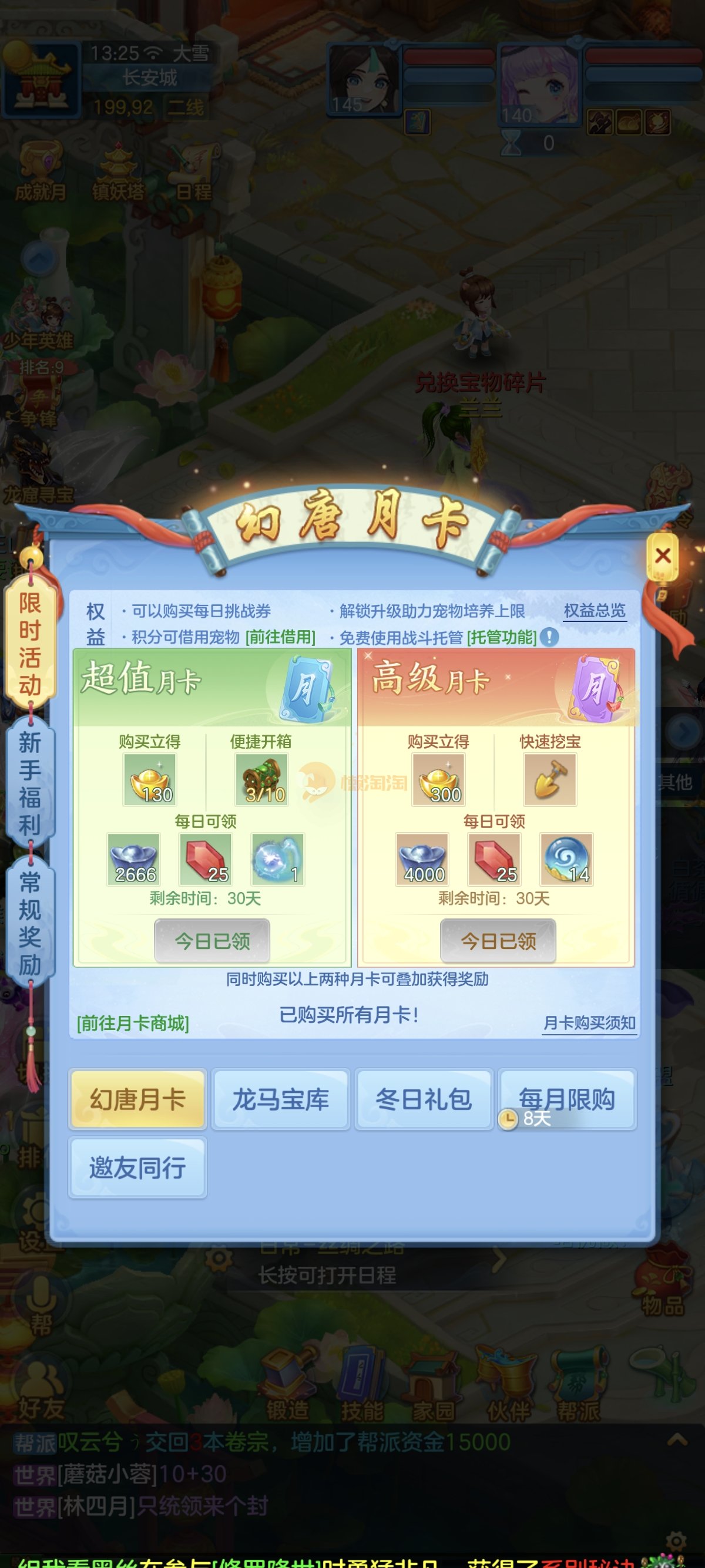Switch to the 龙马宝库 tab
Image resolution: width=705 pixels, height=1568 pixels.
tap(281, 1099)
